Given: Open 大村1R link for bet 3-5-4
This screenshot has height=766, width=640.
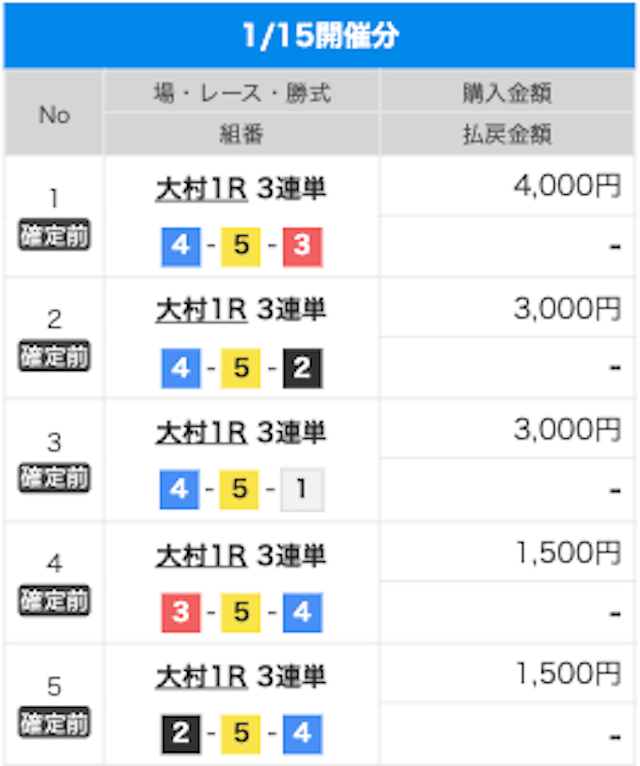Looking at the screenshot, I should click(201, 555).
